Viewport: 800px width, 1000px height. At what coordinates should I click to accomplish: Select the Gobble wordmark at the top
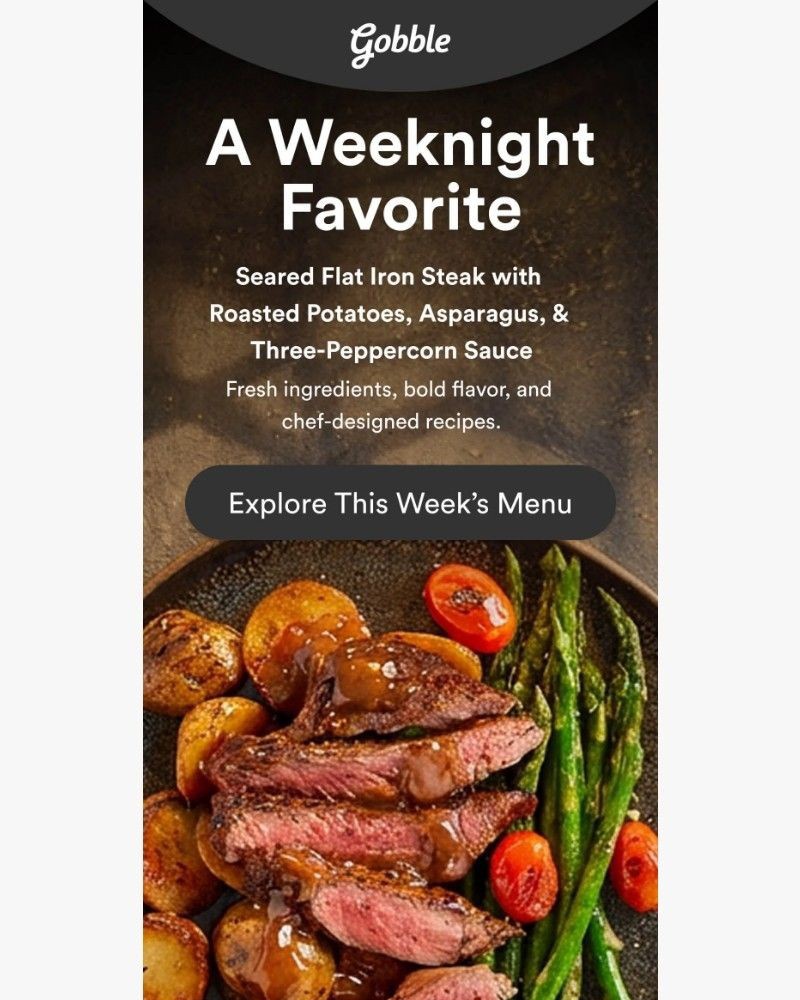[400, 40]
